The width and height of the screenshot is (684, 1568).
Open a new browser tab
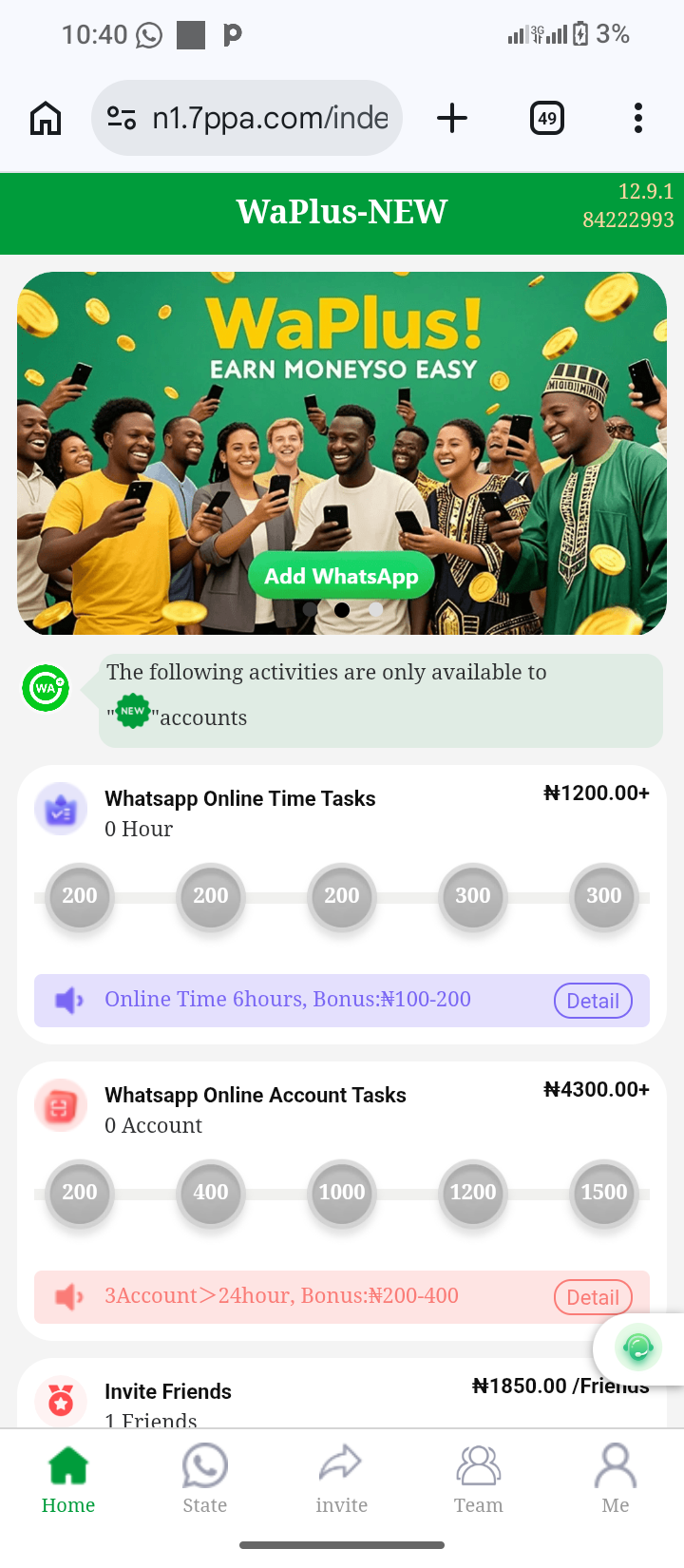pos(452,119)
